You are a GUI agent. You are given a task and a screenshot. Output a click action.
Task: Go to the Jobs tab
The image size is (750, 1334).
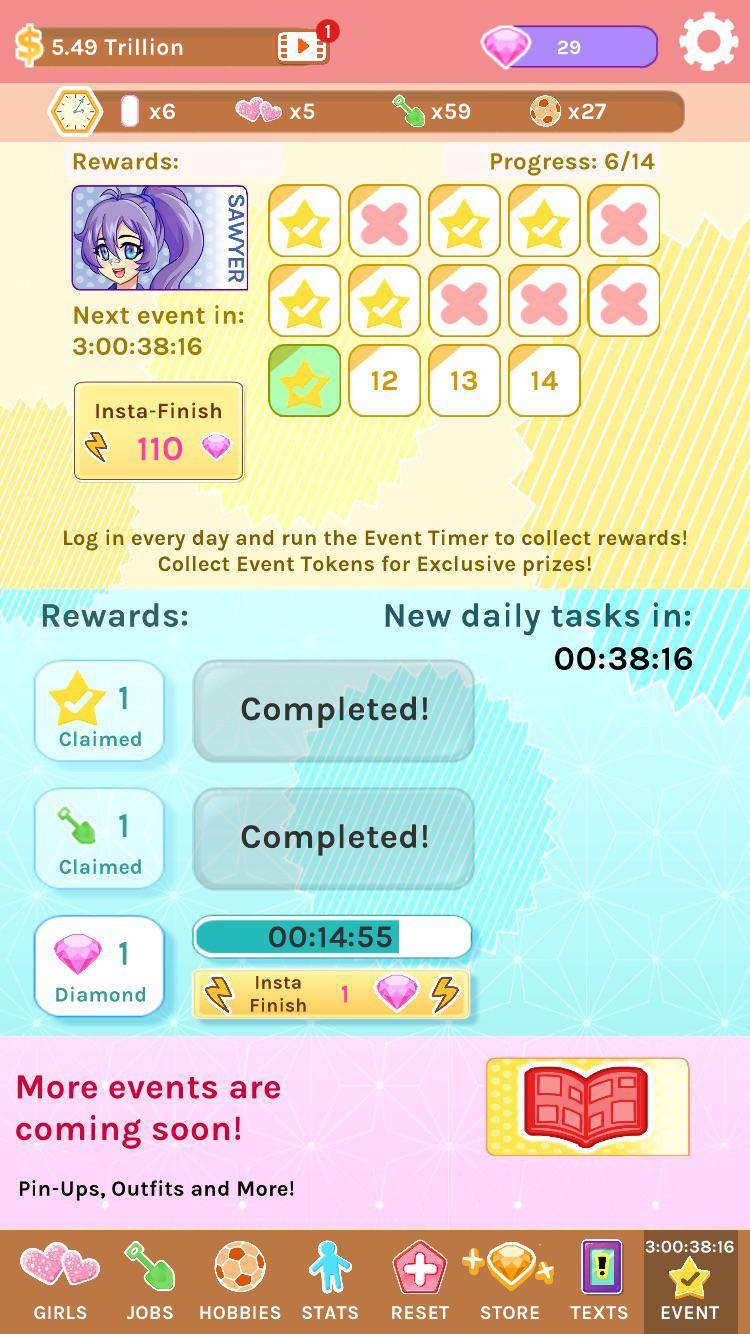coord(150,1282)
